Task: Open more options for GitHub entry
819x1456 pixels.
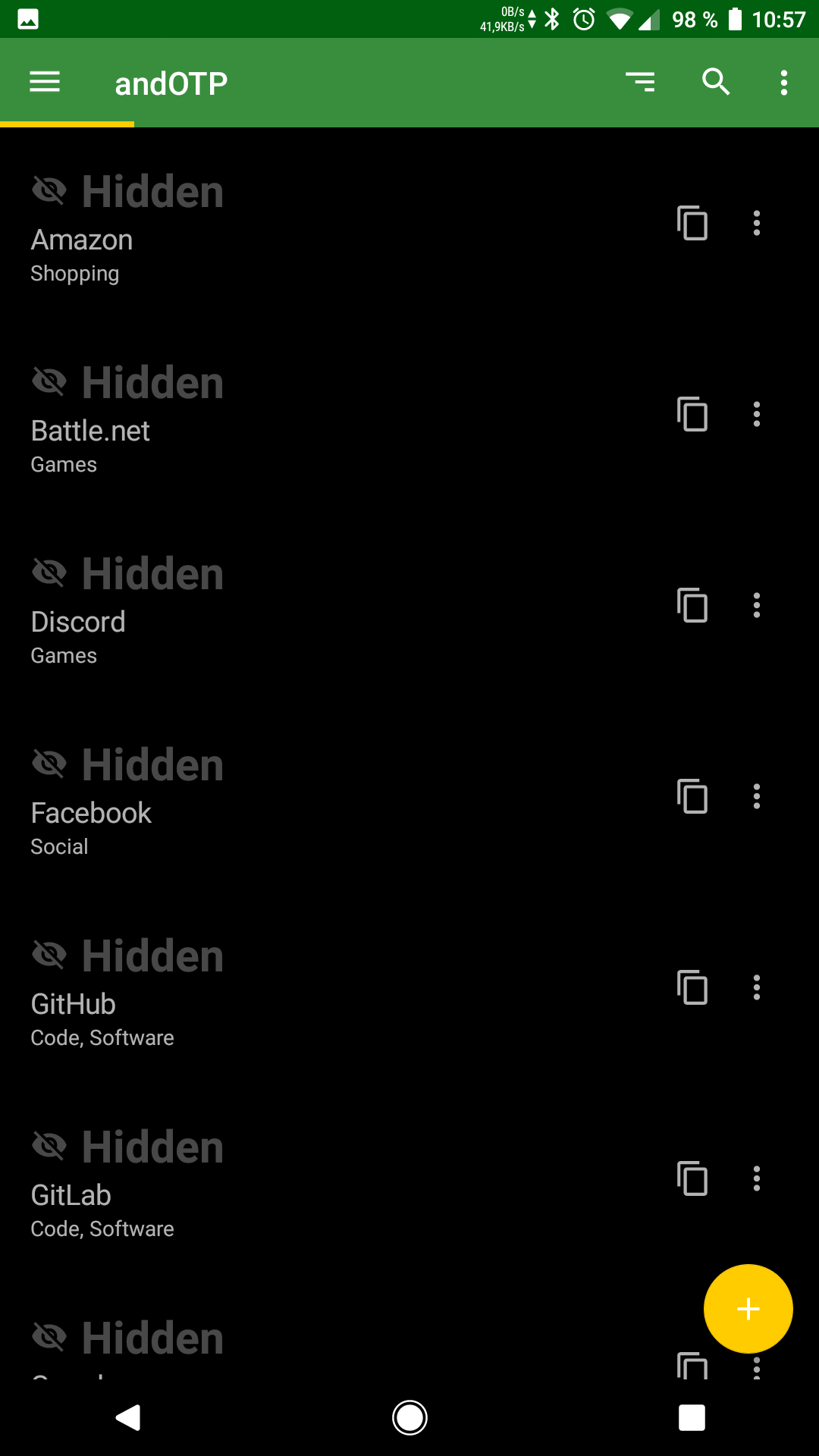Action: click(756, 987)
